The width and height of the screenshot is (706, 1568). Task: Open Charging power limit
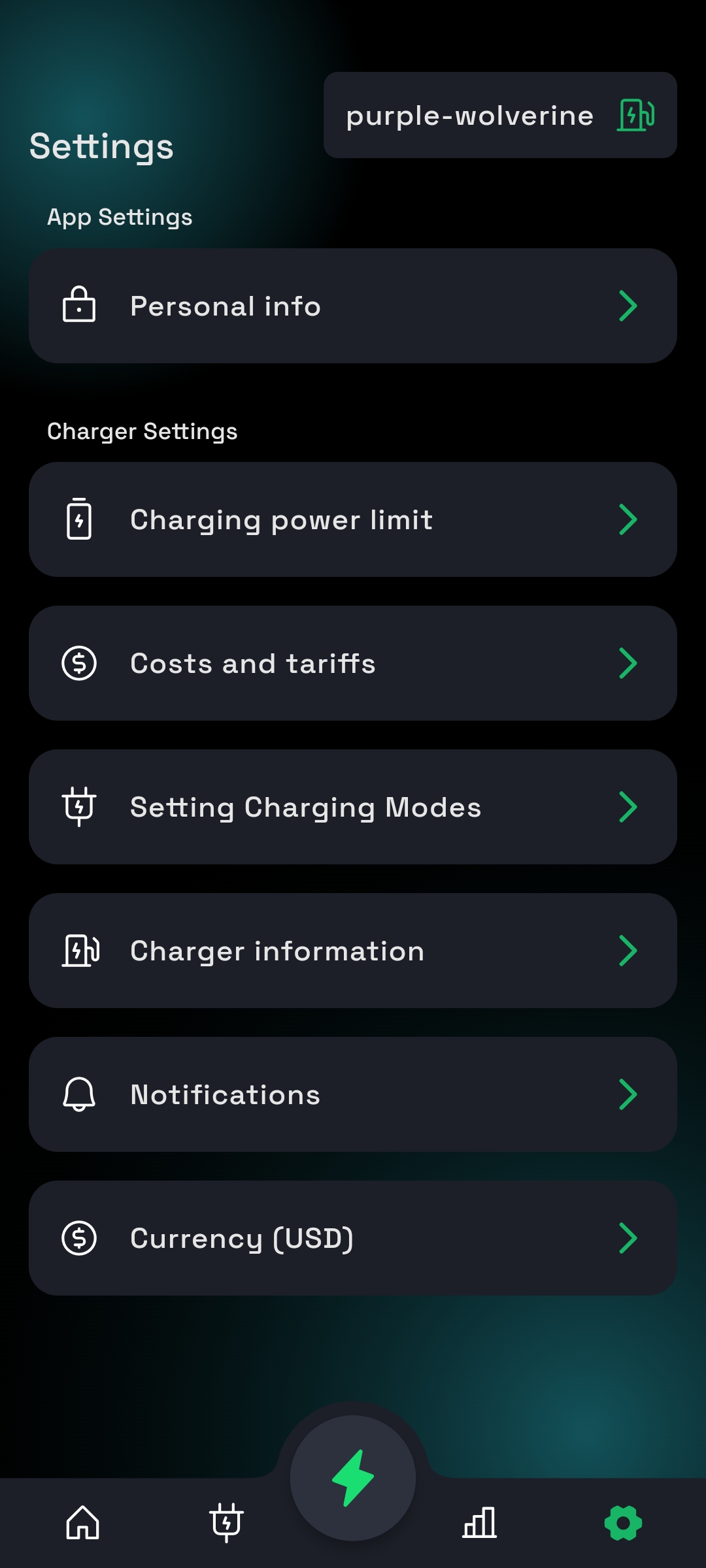click(x=353, y=519)
